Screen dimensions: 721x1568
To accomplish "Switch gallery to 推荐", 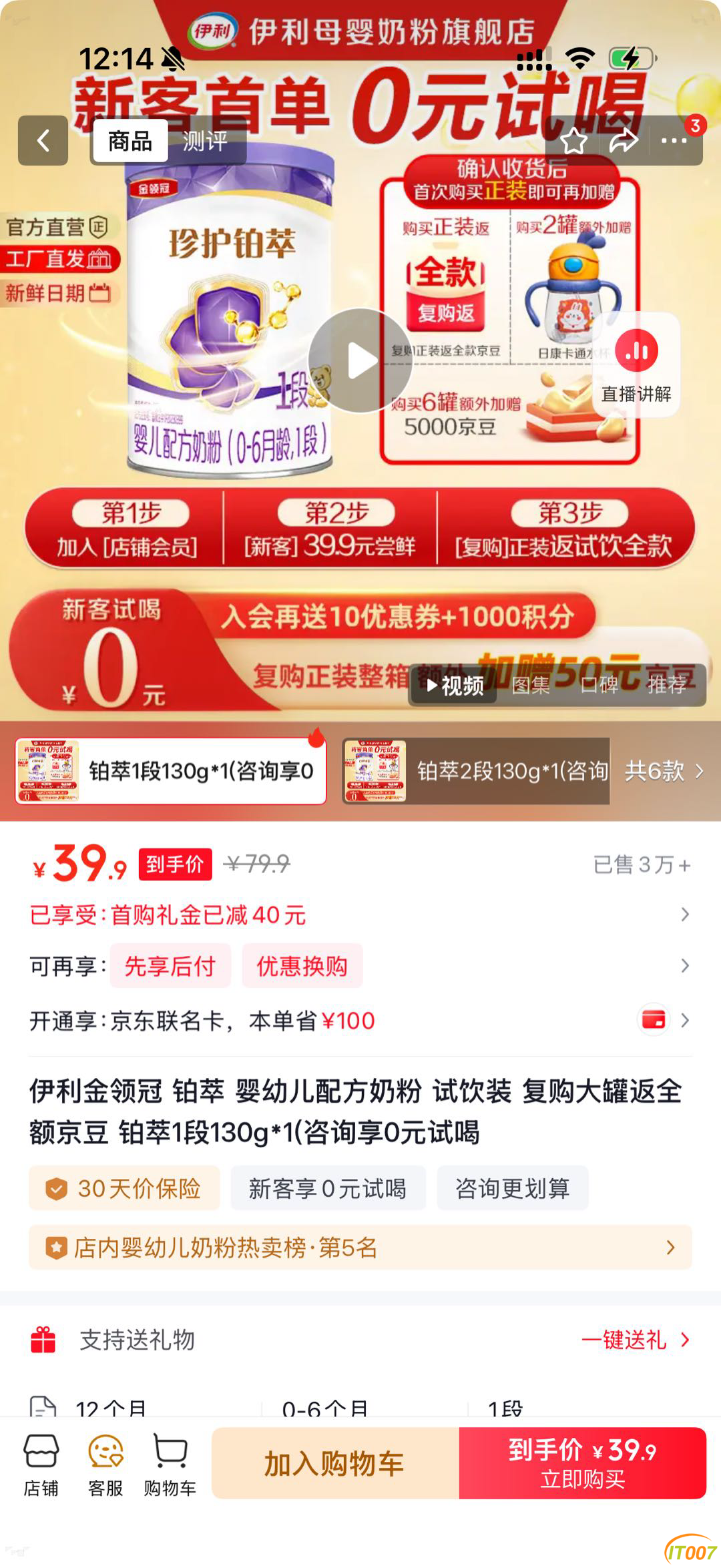I will pos(667,685).
